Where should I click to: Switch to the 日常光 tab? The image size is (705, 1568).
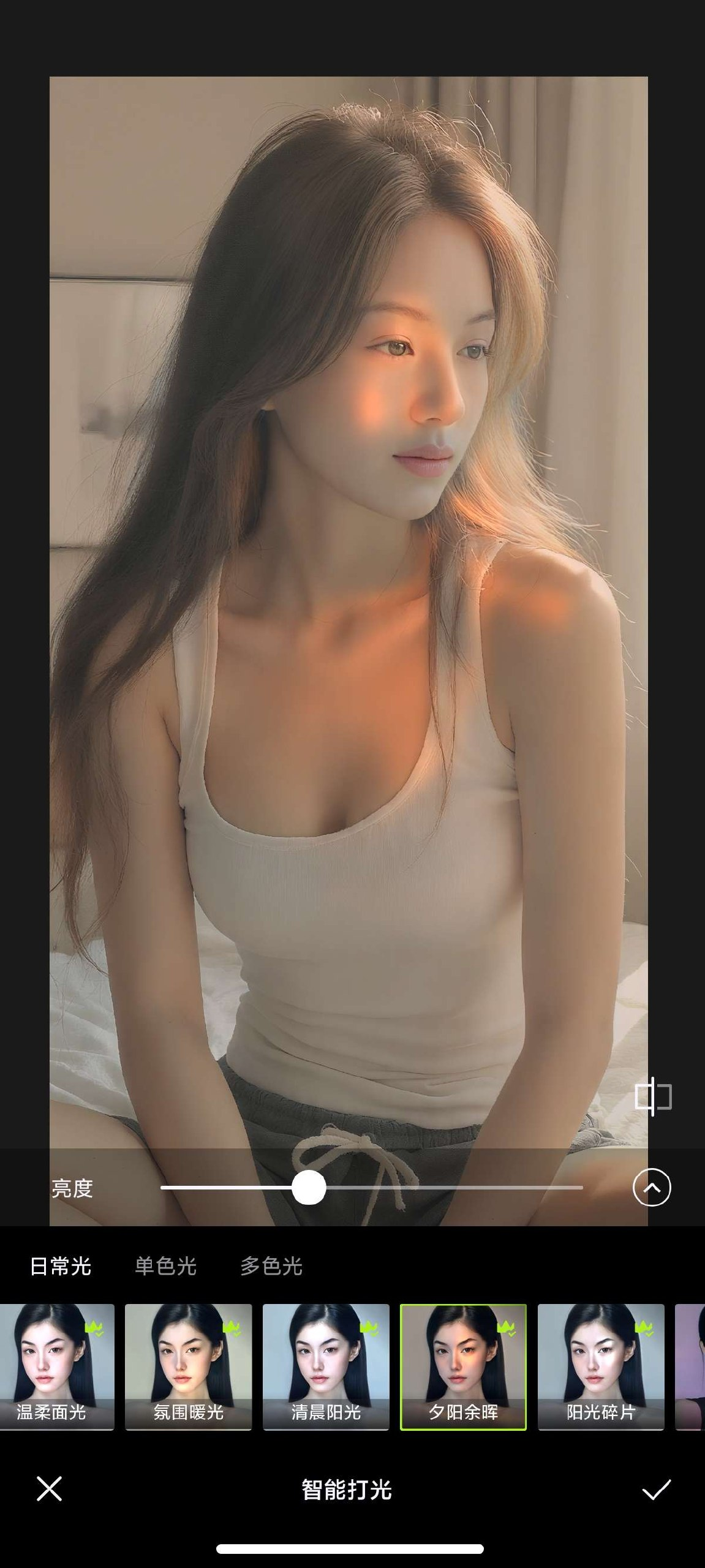pyautogui.click(x=61, y=1266)
